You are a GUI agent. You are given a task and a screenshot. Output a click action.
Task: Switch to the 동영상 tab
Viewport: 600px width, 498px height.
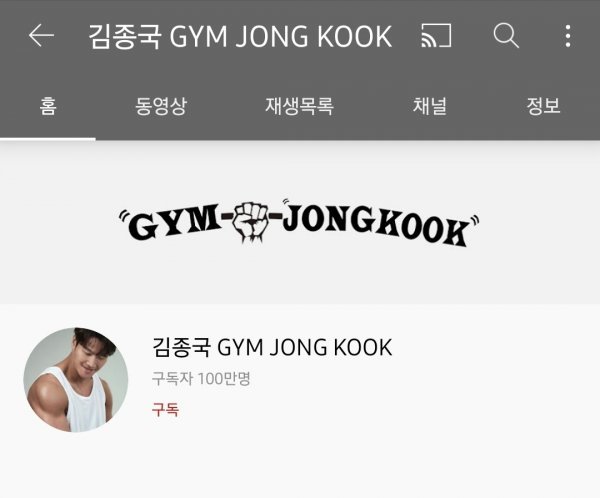tap(161, 106)
